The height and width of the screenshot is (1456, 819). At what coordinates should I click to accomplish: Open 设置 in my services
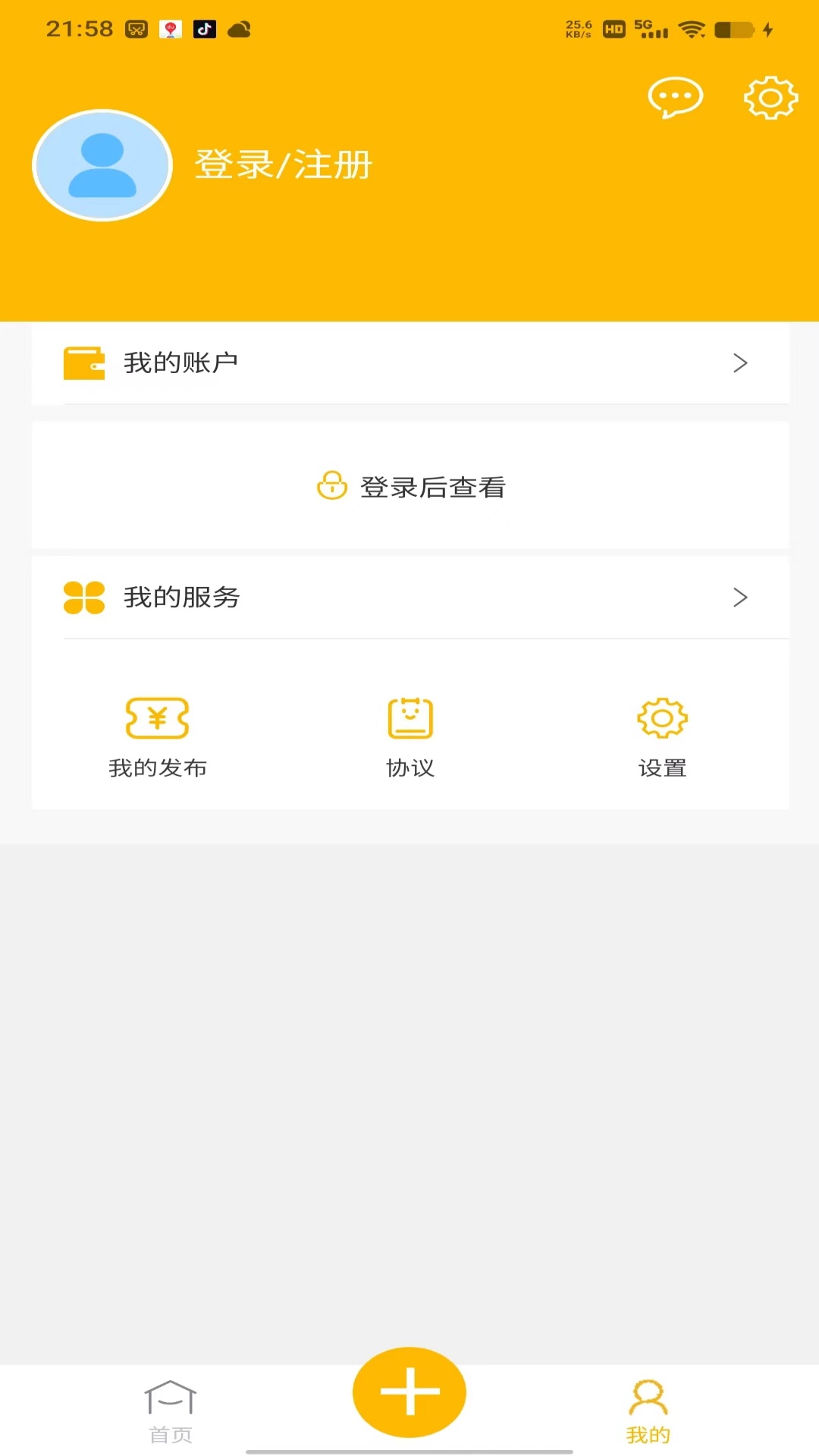(662, 736)
